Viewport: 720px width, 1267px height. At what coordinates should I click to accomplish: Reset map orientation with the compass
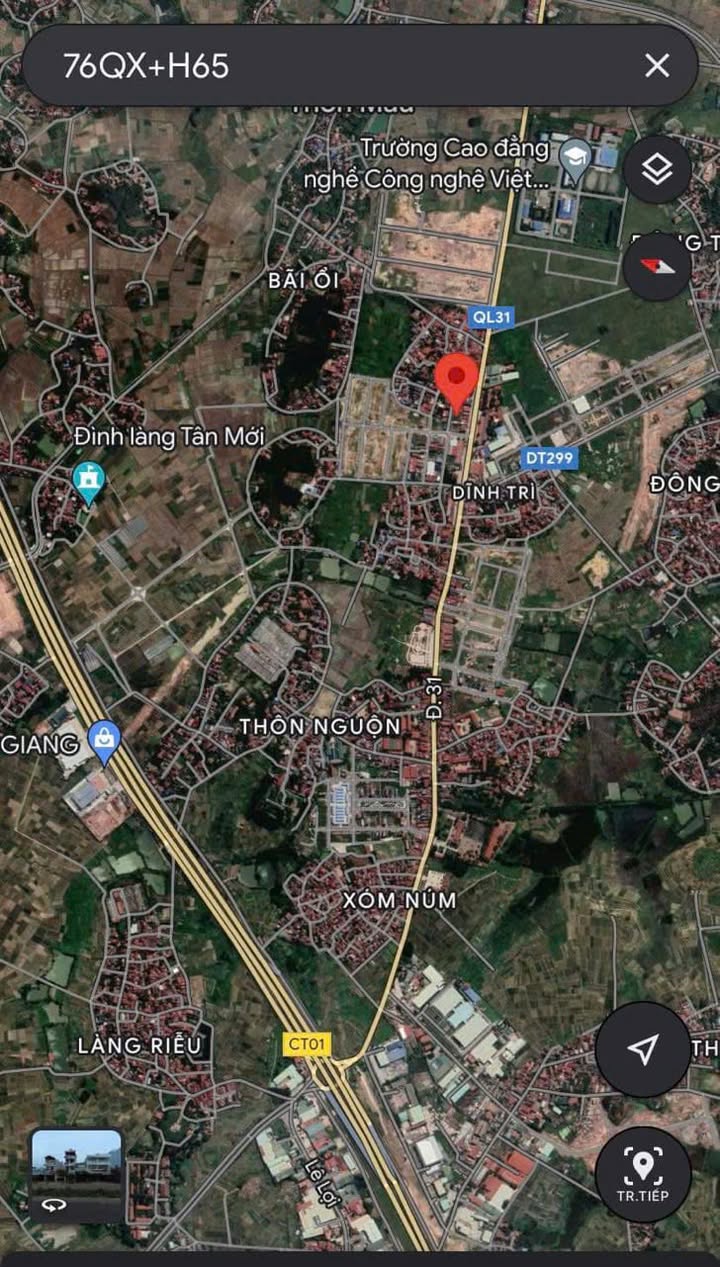[657, 267]
